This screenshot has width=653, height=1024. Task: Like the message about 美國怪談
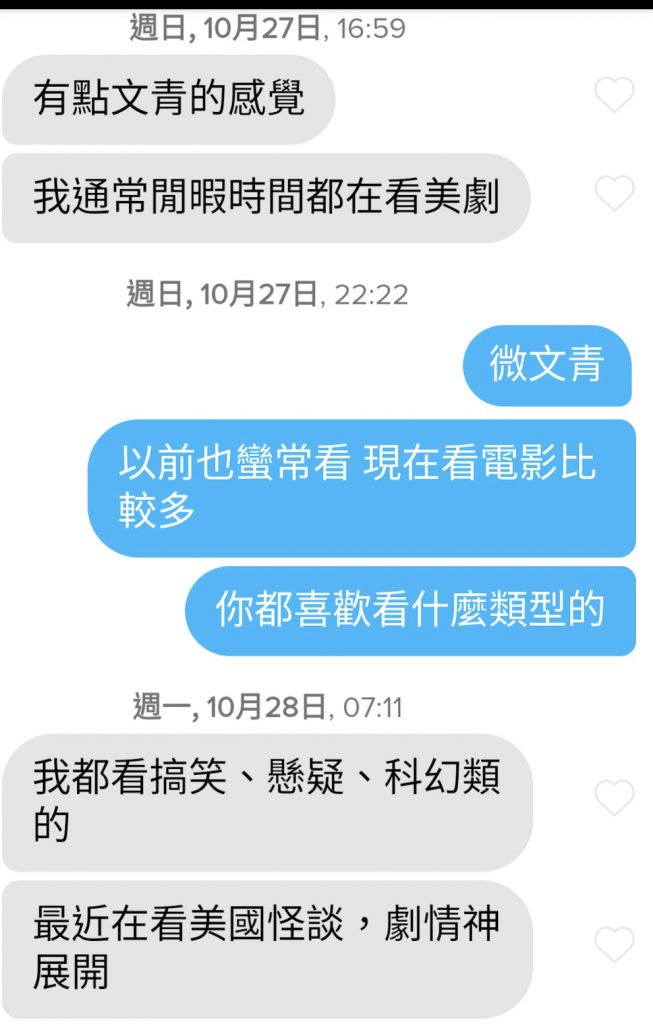pyautogui.click(x=614, y=944)
